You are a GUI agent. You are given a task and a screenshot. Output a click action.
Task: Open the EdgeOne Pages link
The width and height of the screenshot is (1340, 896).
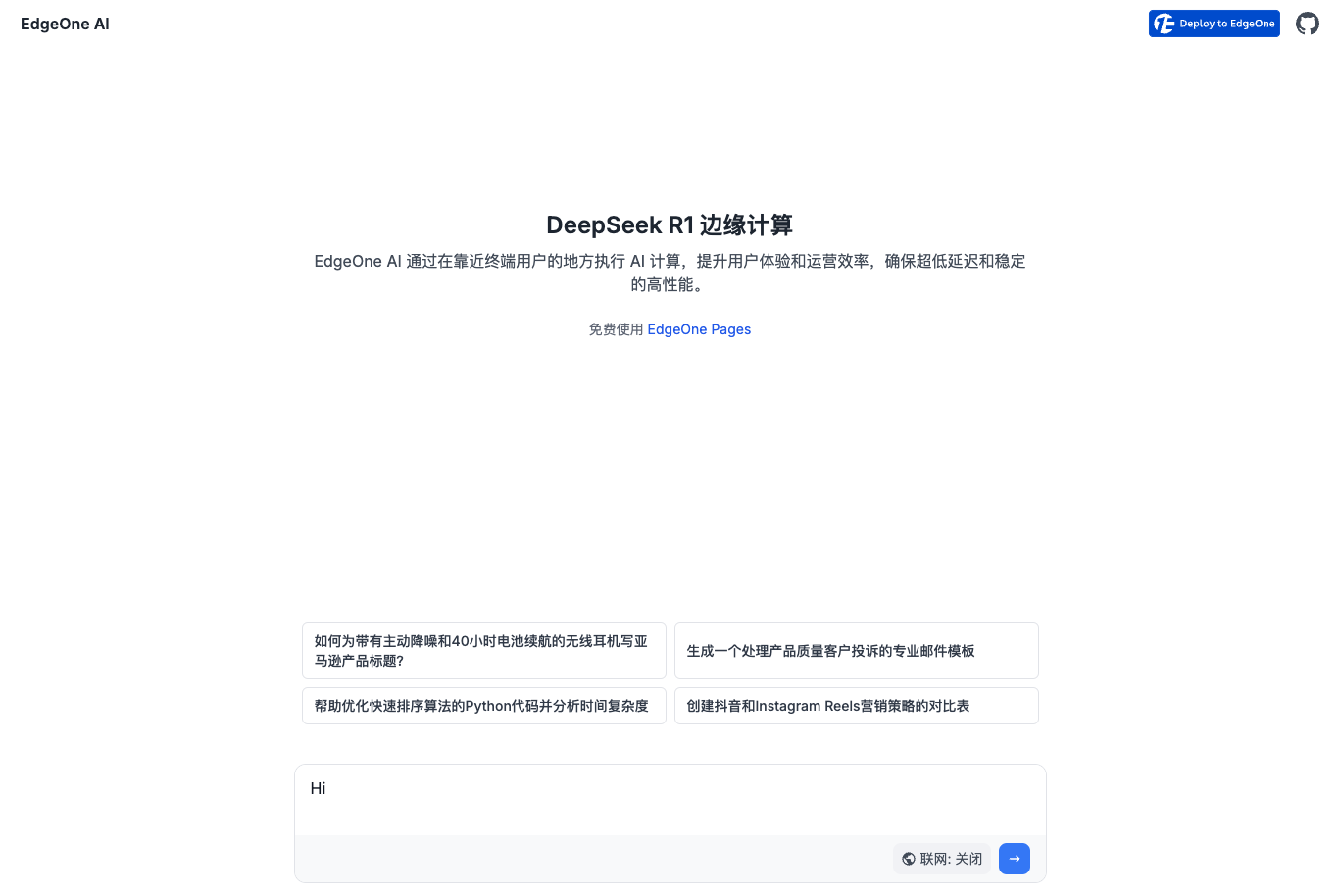(x=699, y=329)
